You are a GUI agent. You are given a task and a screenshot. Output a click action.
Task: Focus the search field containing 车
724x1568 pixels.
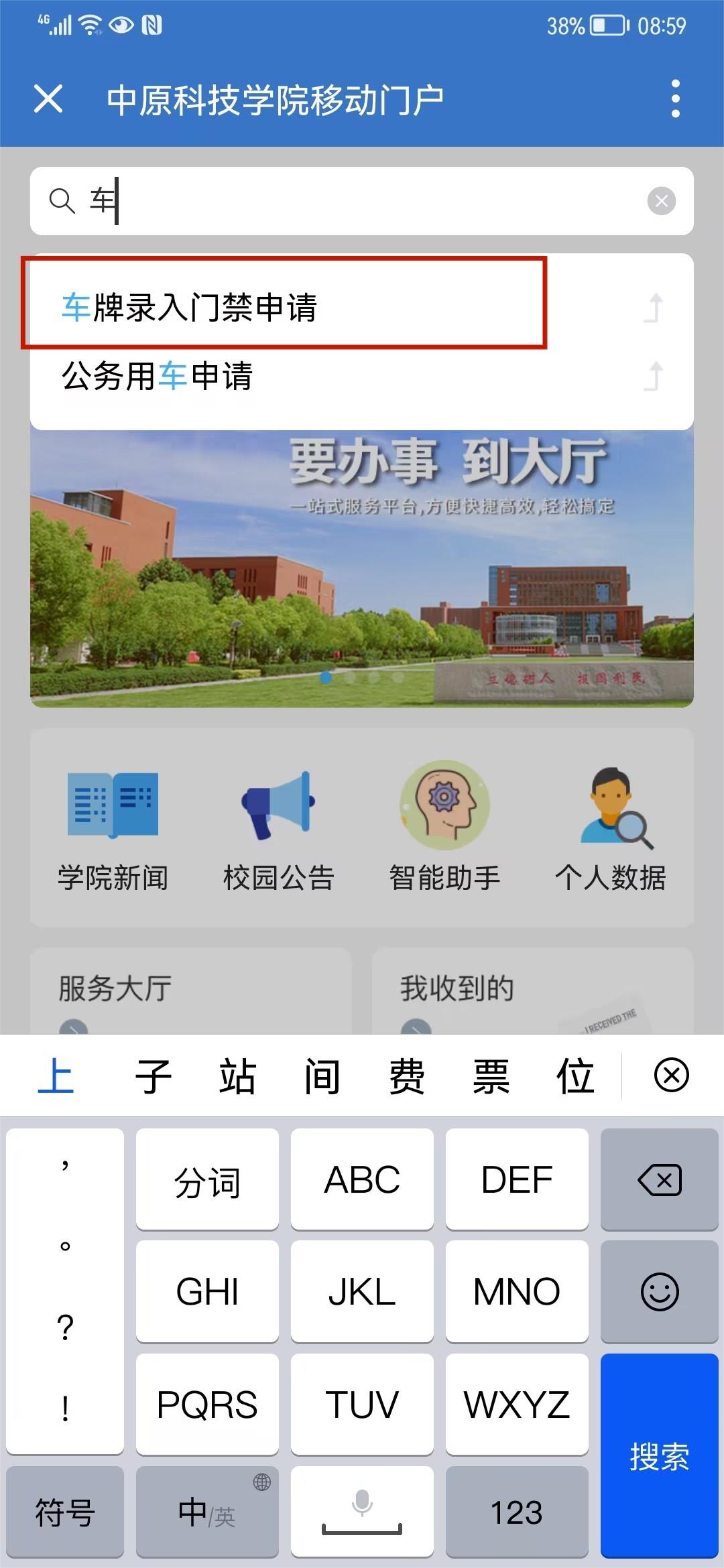(x=362, y=201)
